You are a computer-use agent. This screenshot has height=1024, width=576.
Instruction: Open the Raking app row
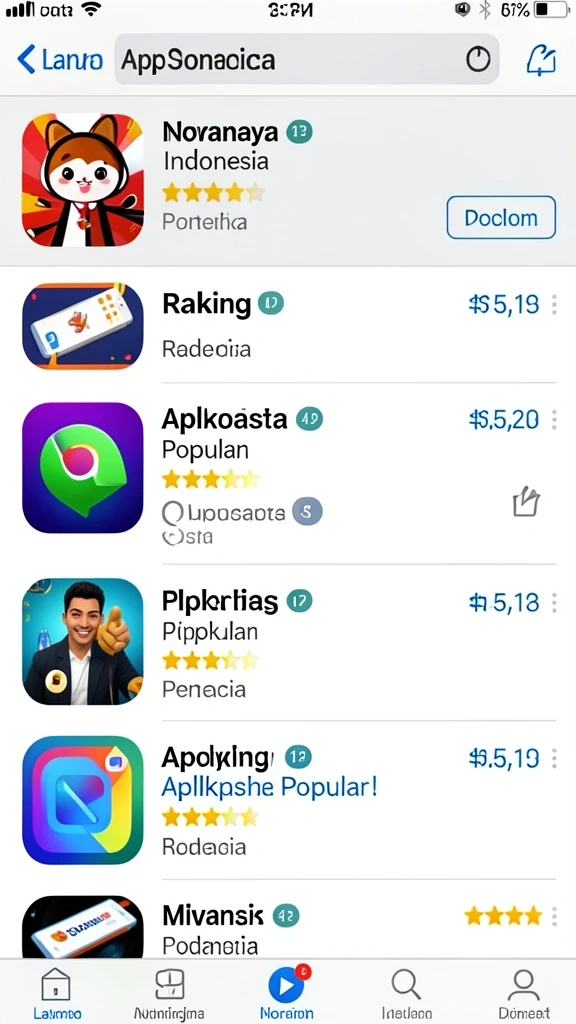pos(288,325)
